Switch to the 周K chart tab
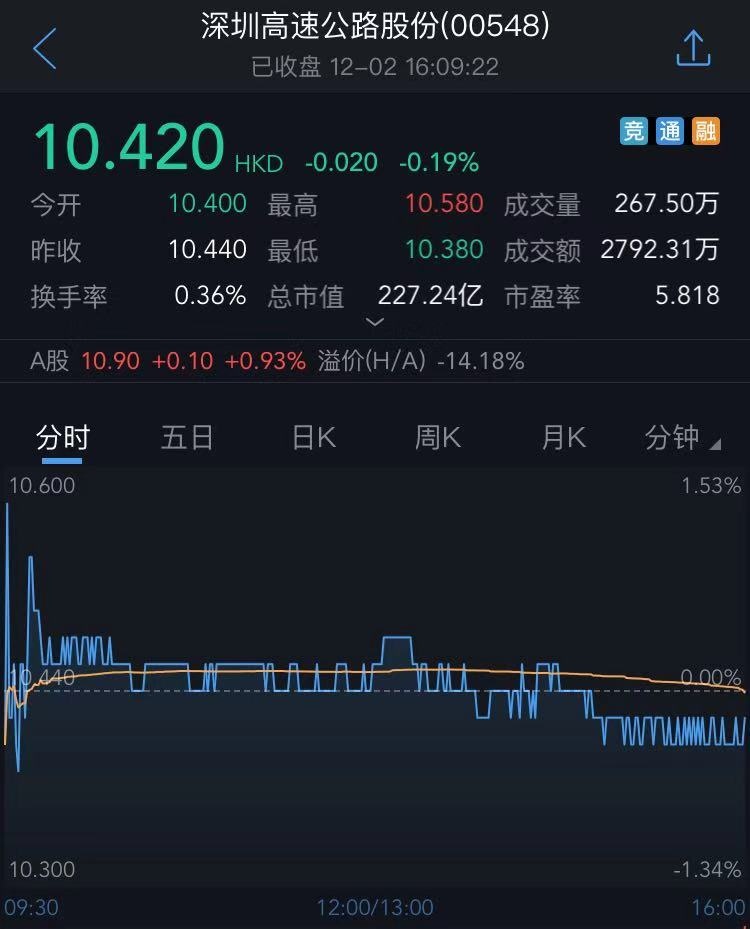 tap(438, 438)
